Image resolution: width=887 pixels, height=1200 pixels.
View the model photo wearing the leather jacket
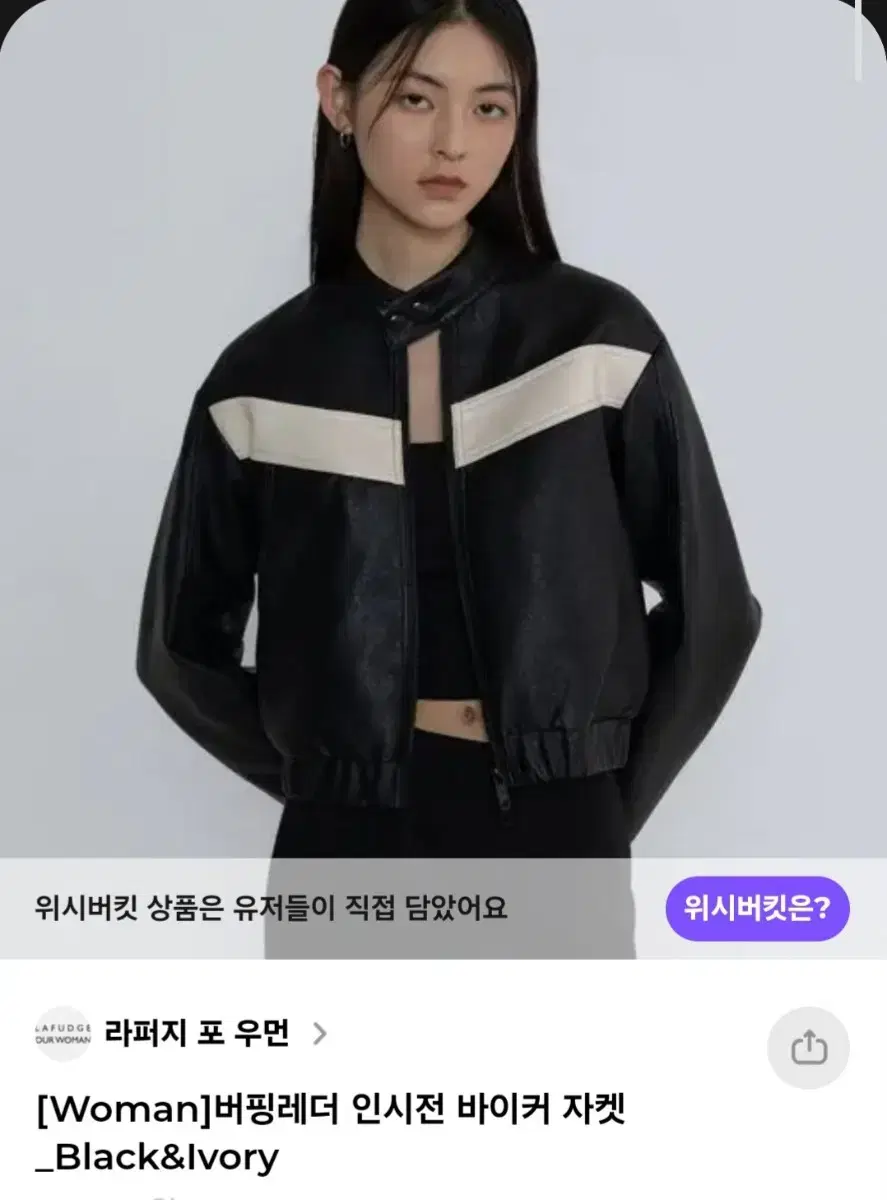coord(443,430)
